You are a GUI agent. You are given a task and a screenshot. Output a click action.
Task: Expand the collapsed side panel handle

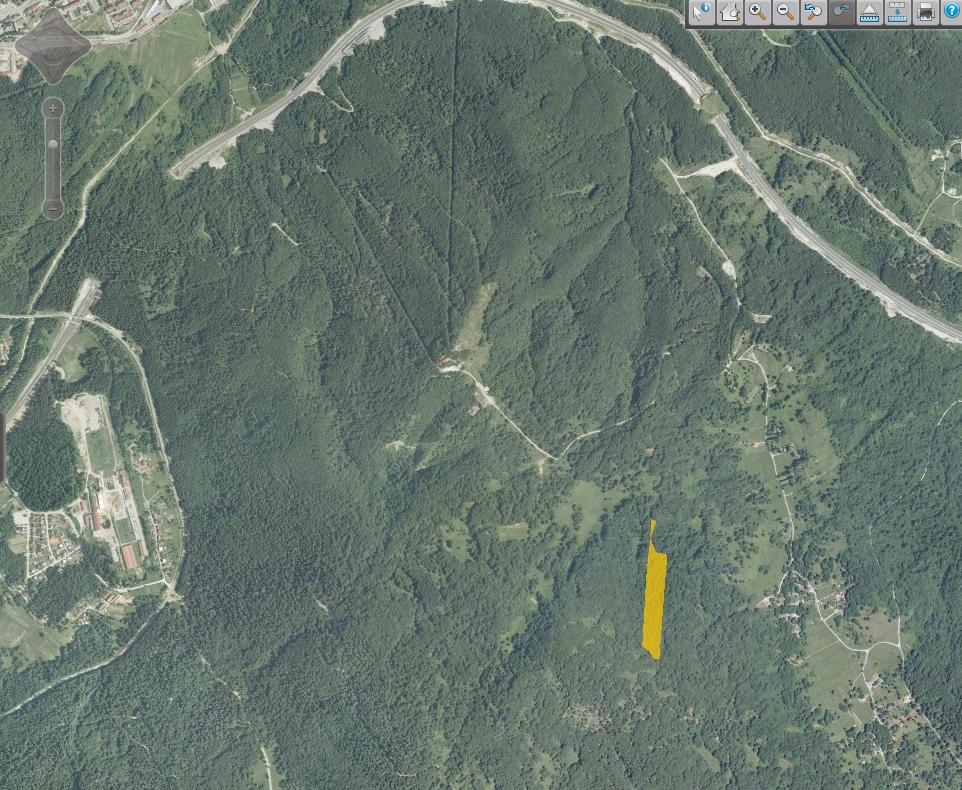3,447
